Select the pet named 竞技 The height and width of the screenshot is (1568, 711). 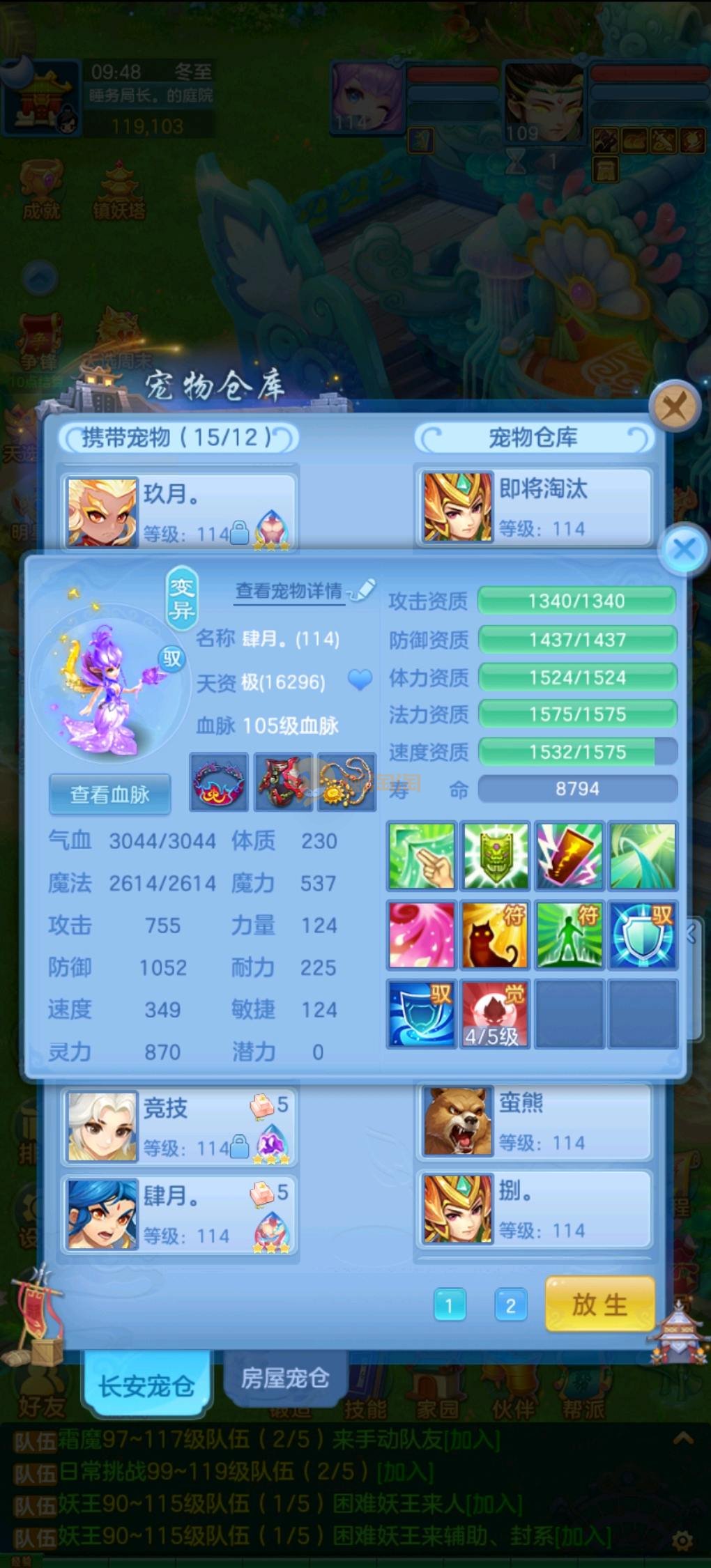(178, 1125)
